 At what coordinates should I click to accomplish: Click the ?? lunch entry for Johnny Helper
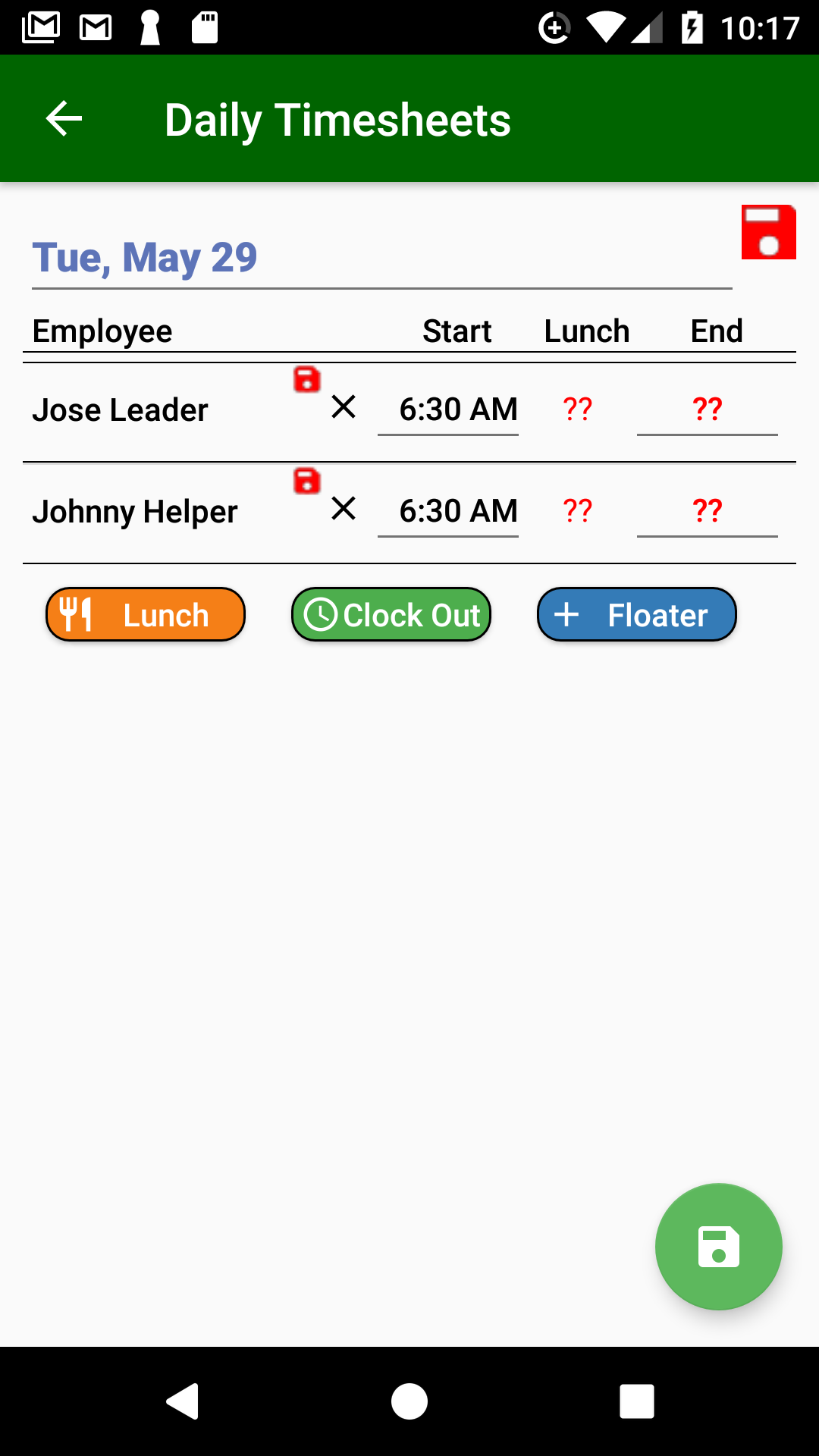pos(578,510)
